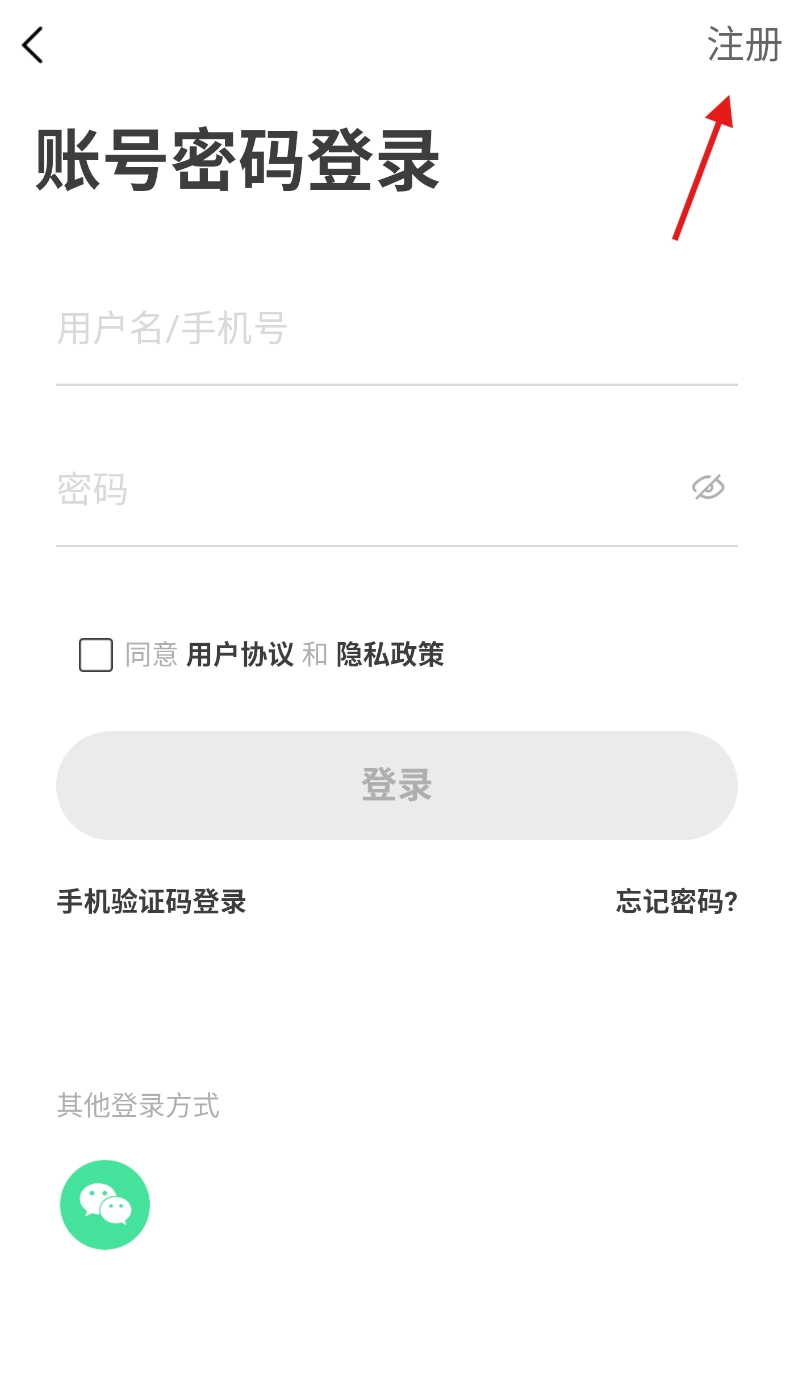
Task: View the 隐私政策 link
Action: point(390,655)
